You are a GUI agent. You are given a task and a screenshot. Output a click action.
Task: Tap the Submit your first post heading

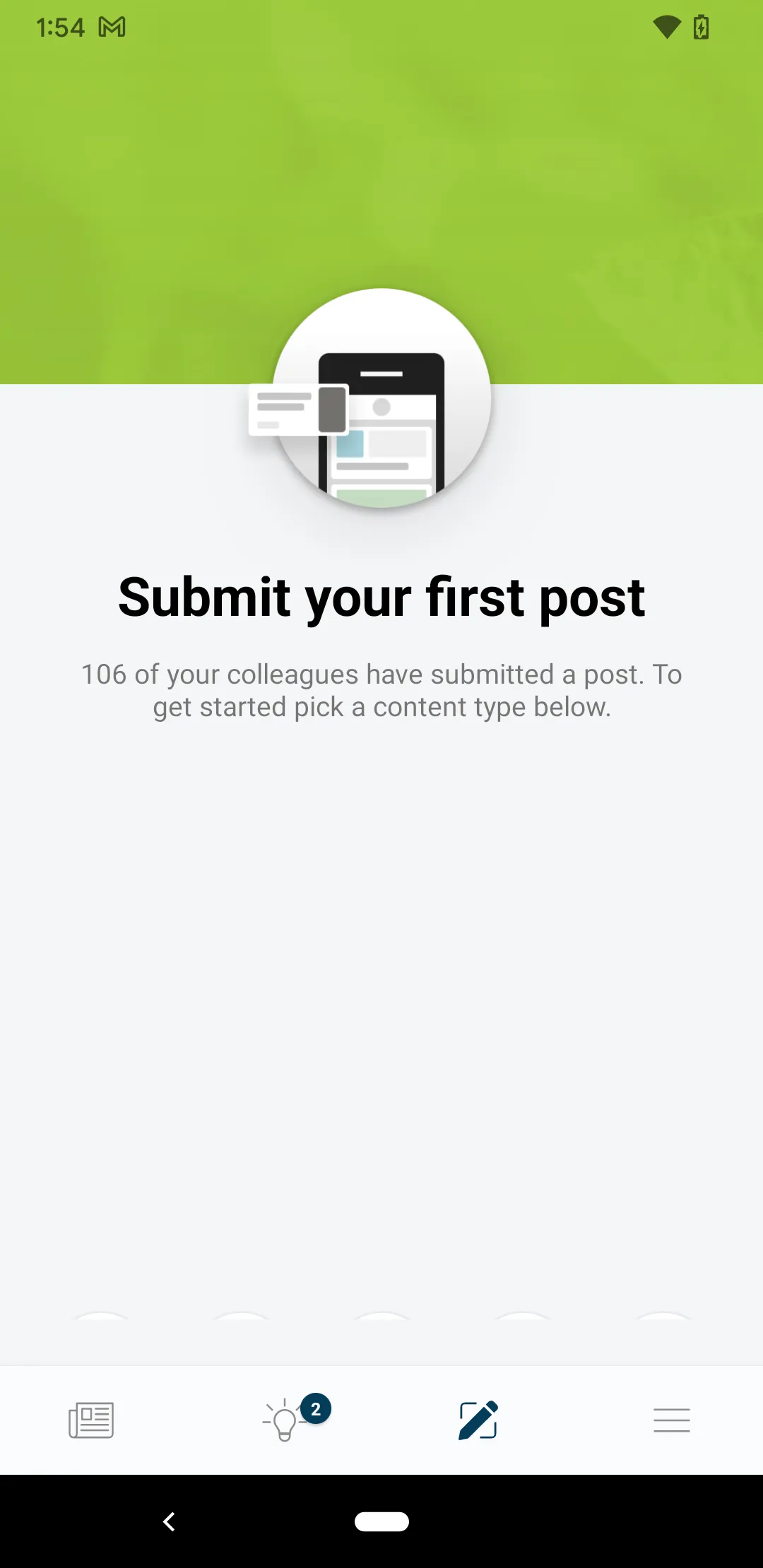click(381, 597)
